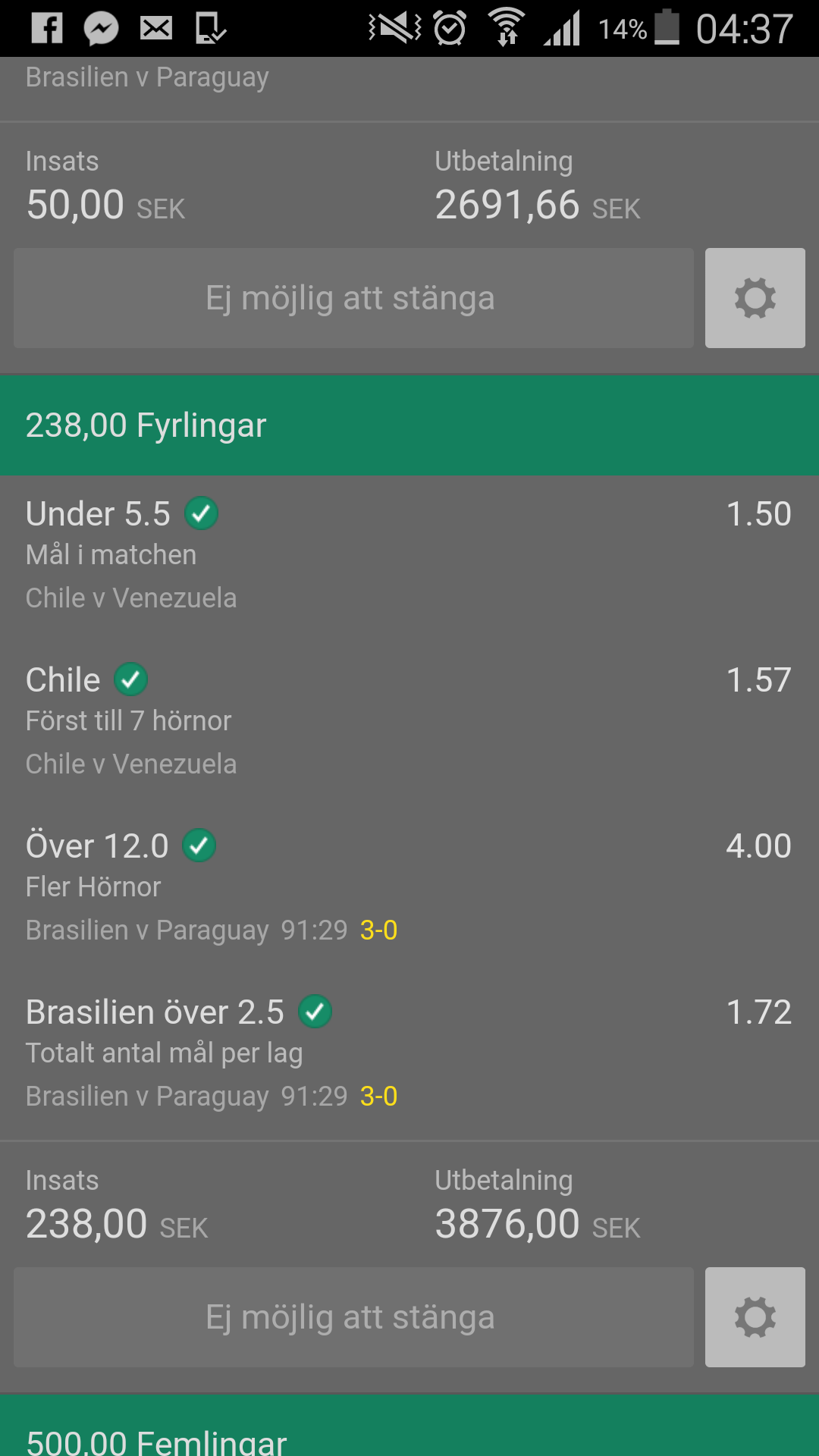Open settings gear for the 238,00 SEK bet

(755, 1317)
